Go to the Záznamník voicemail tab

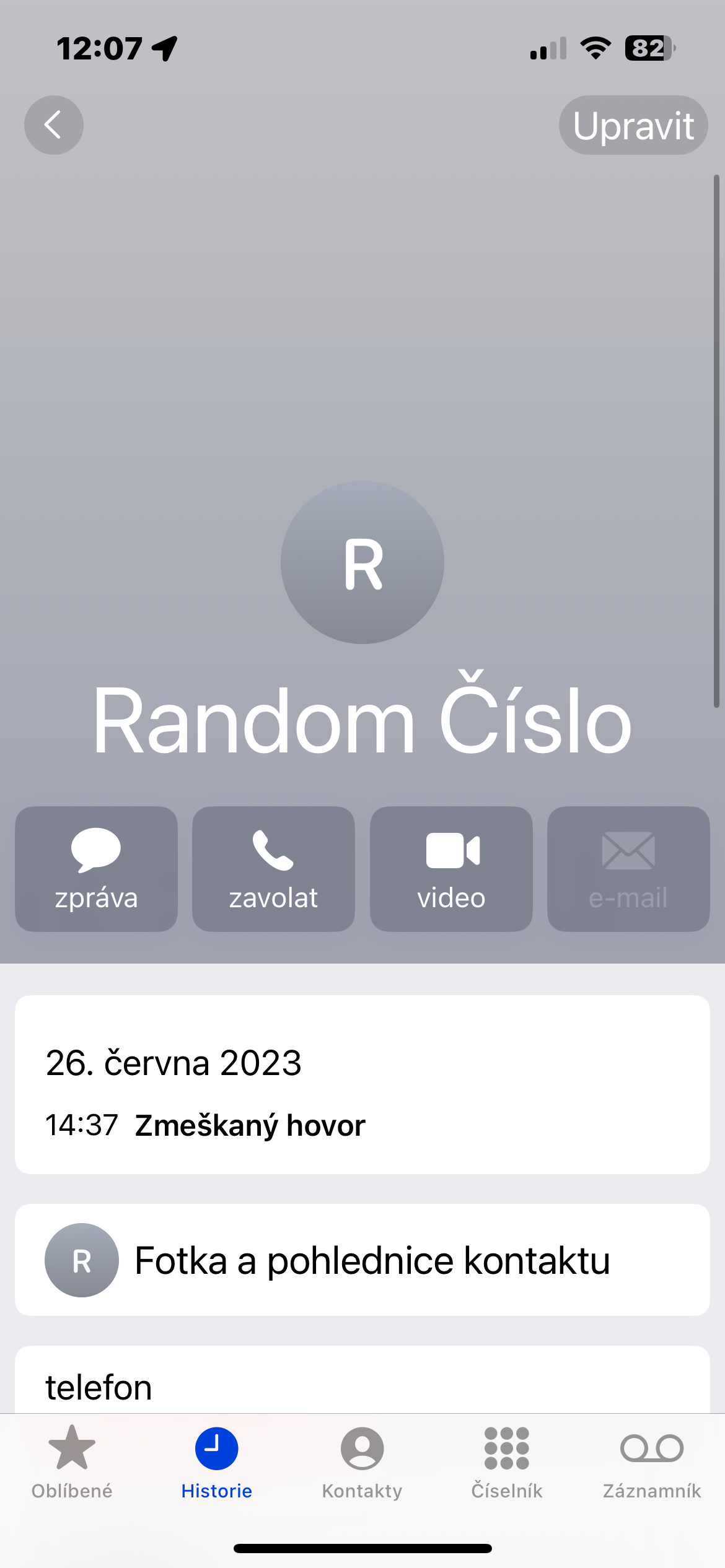tap(651, 1461)
